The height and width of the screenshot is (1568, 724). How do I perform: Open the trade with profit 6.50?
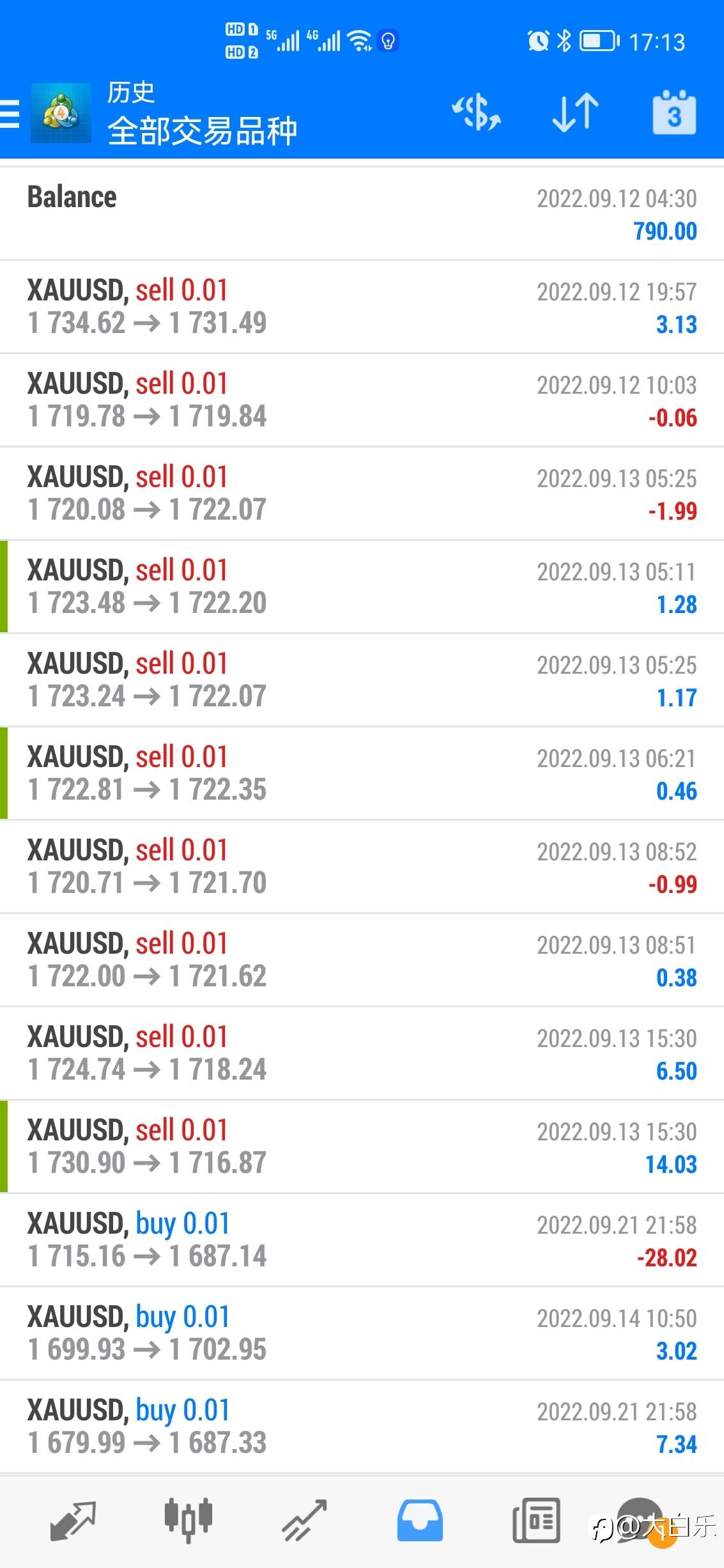[x=362, y=1053]
